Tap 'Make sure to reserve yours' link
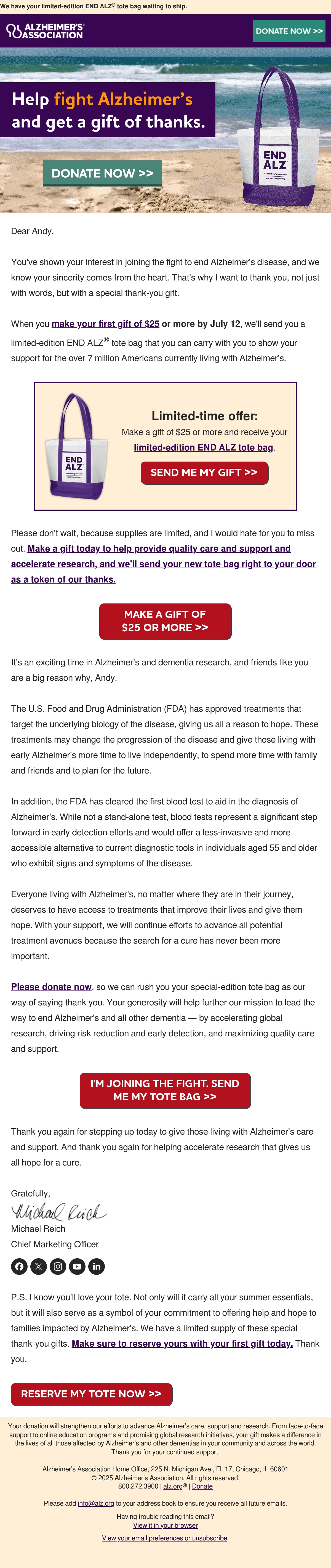331x1568 pixels. [x=183, y=1343]
